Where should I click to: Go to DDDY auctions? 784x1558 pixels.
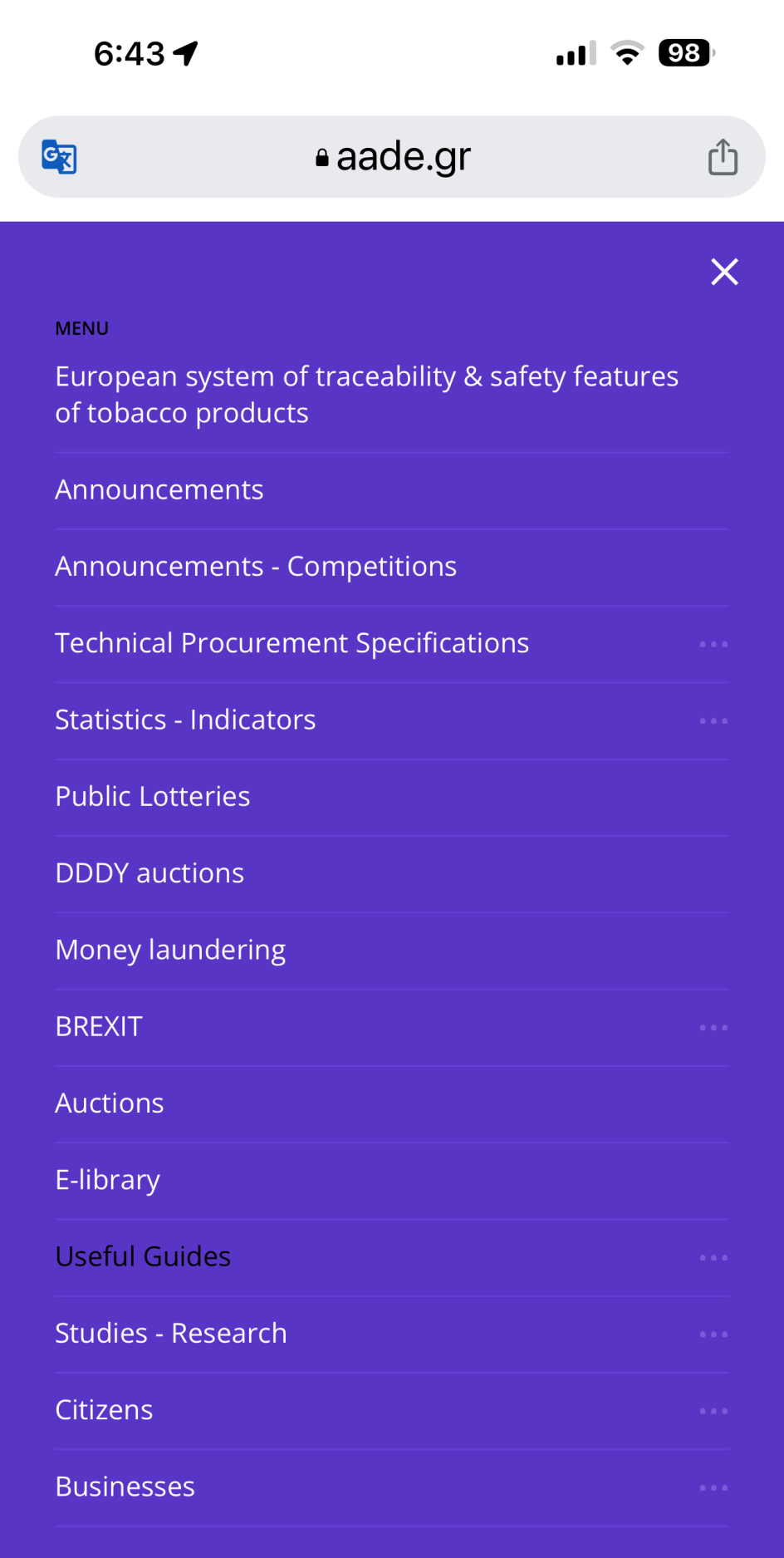tap(149, 873)
